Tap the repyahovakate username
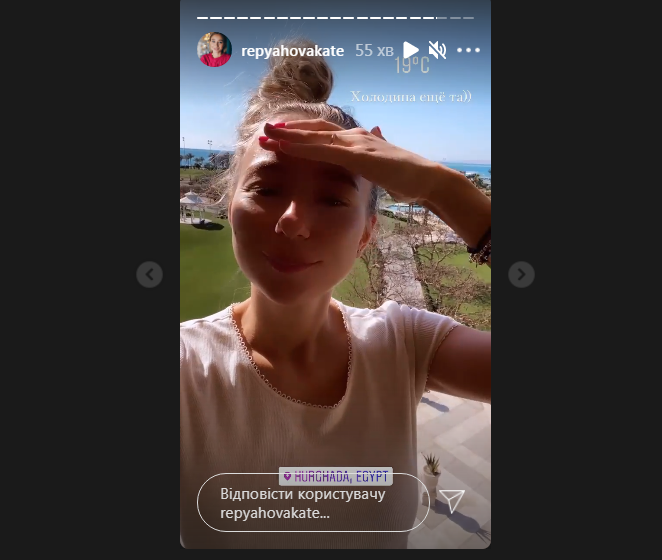 pyautogui.click(x=291, y=49)
